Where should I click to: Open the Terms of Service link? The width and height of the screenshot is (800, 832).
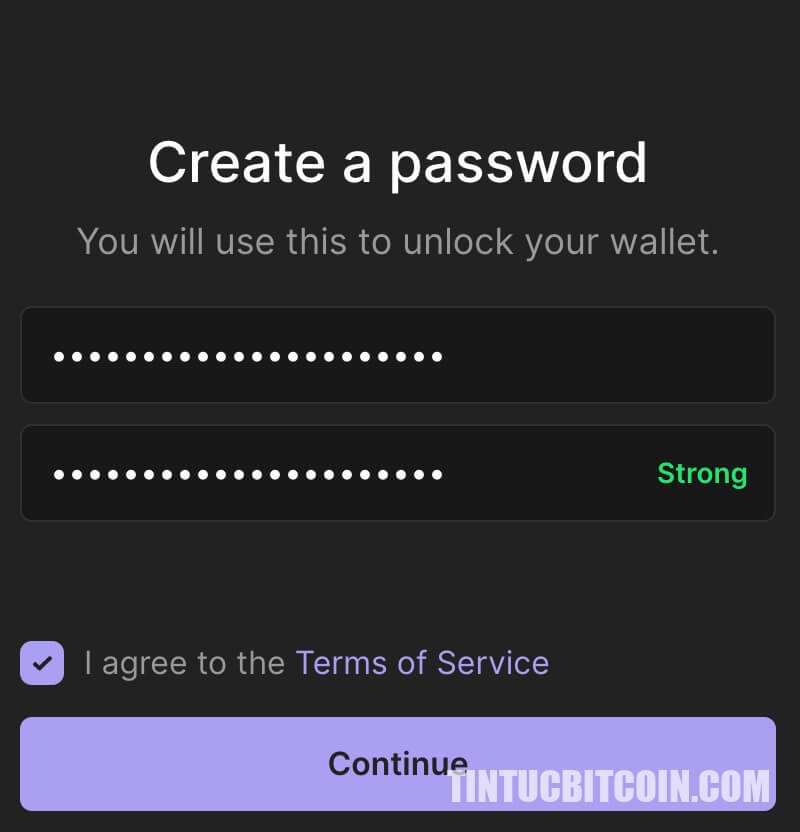pos(421,663)
